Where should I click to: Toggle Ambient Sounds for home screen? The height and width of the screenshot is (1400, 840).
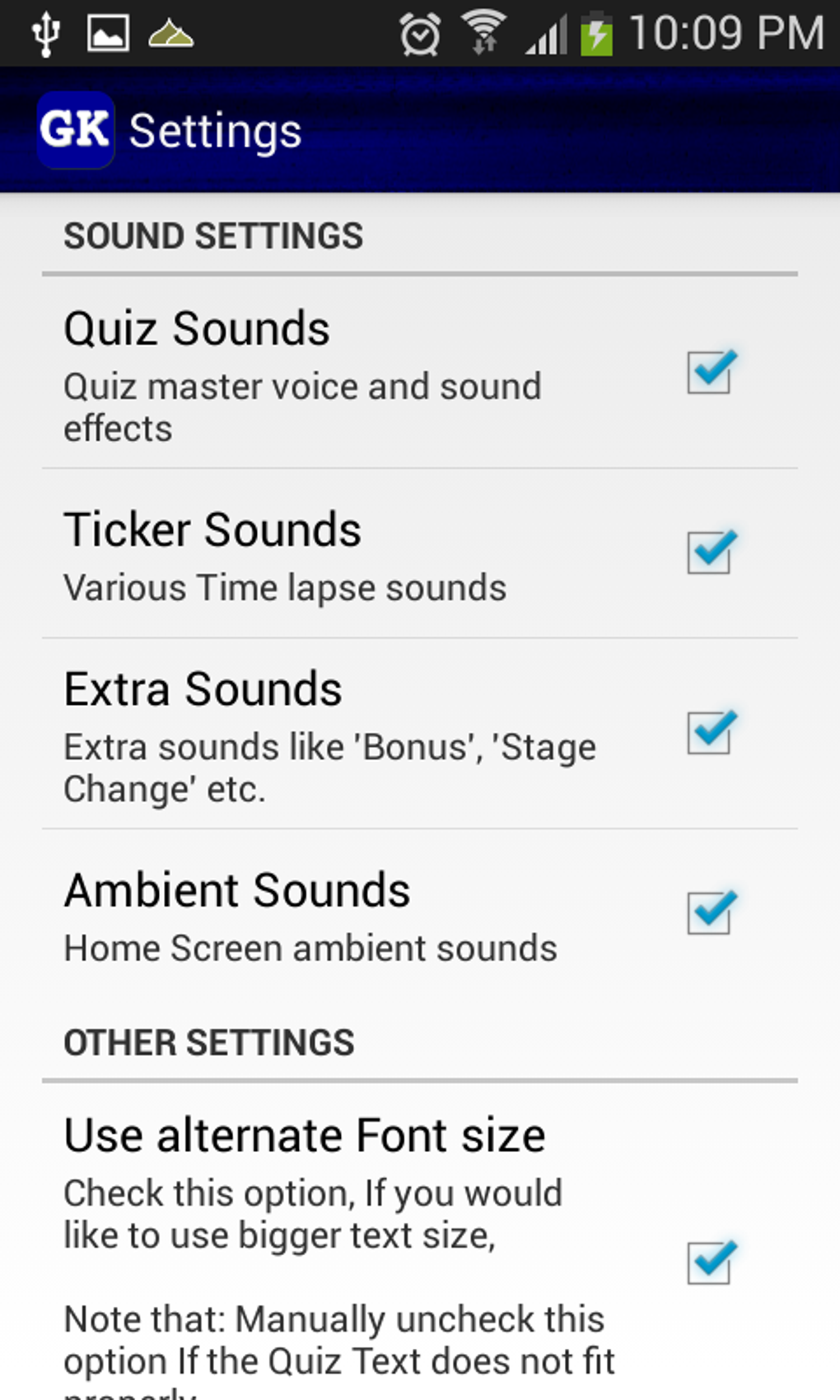coord(710,913)
